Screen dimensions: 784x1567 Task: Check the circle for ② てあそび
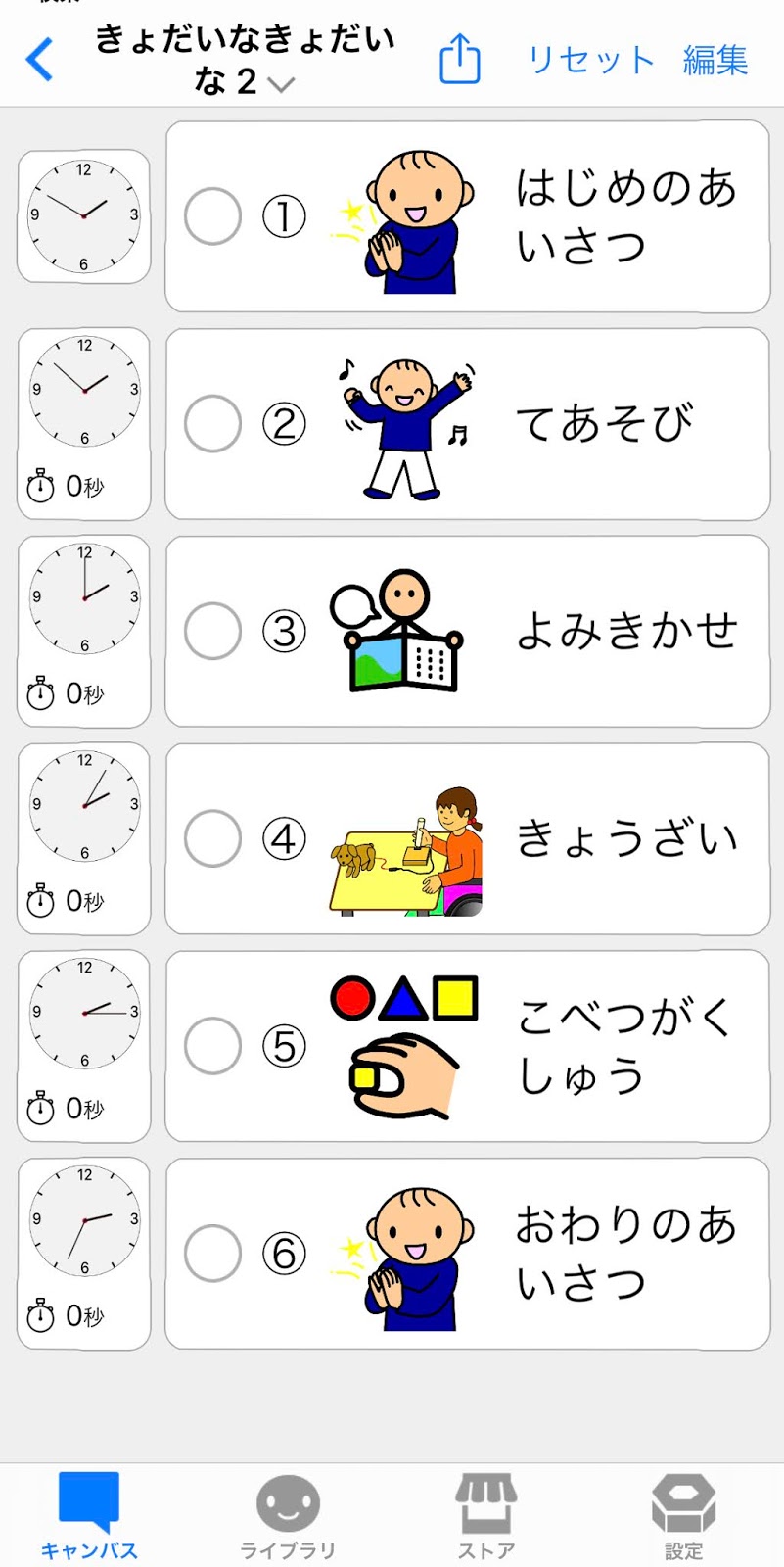212,424
